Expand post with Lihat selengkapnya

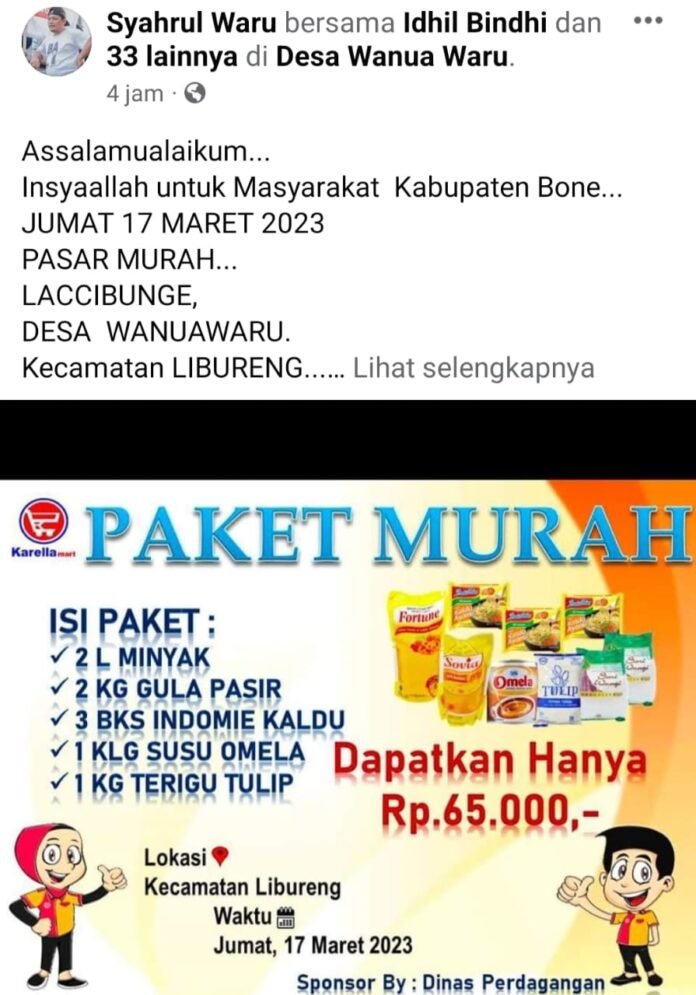[x=474, y=367]
